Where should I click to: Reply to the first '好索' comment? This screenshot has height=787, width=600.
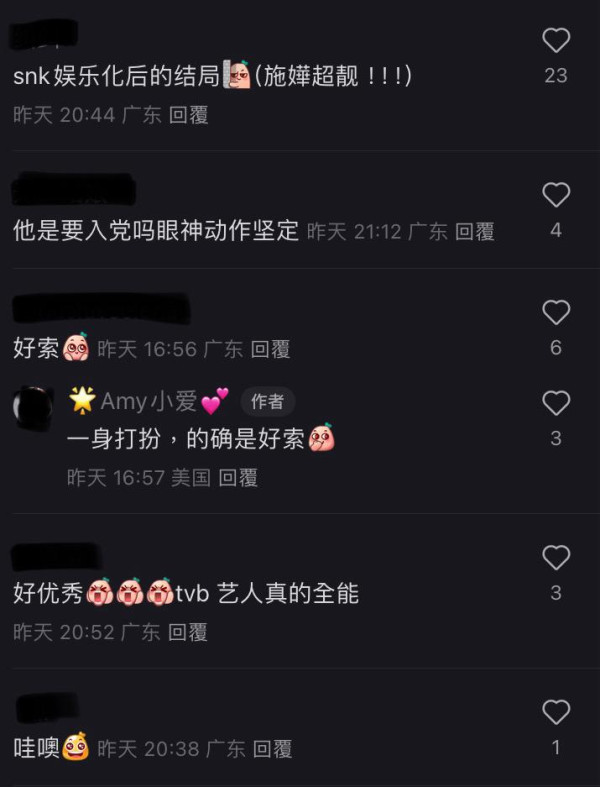(x=270, y=349)
